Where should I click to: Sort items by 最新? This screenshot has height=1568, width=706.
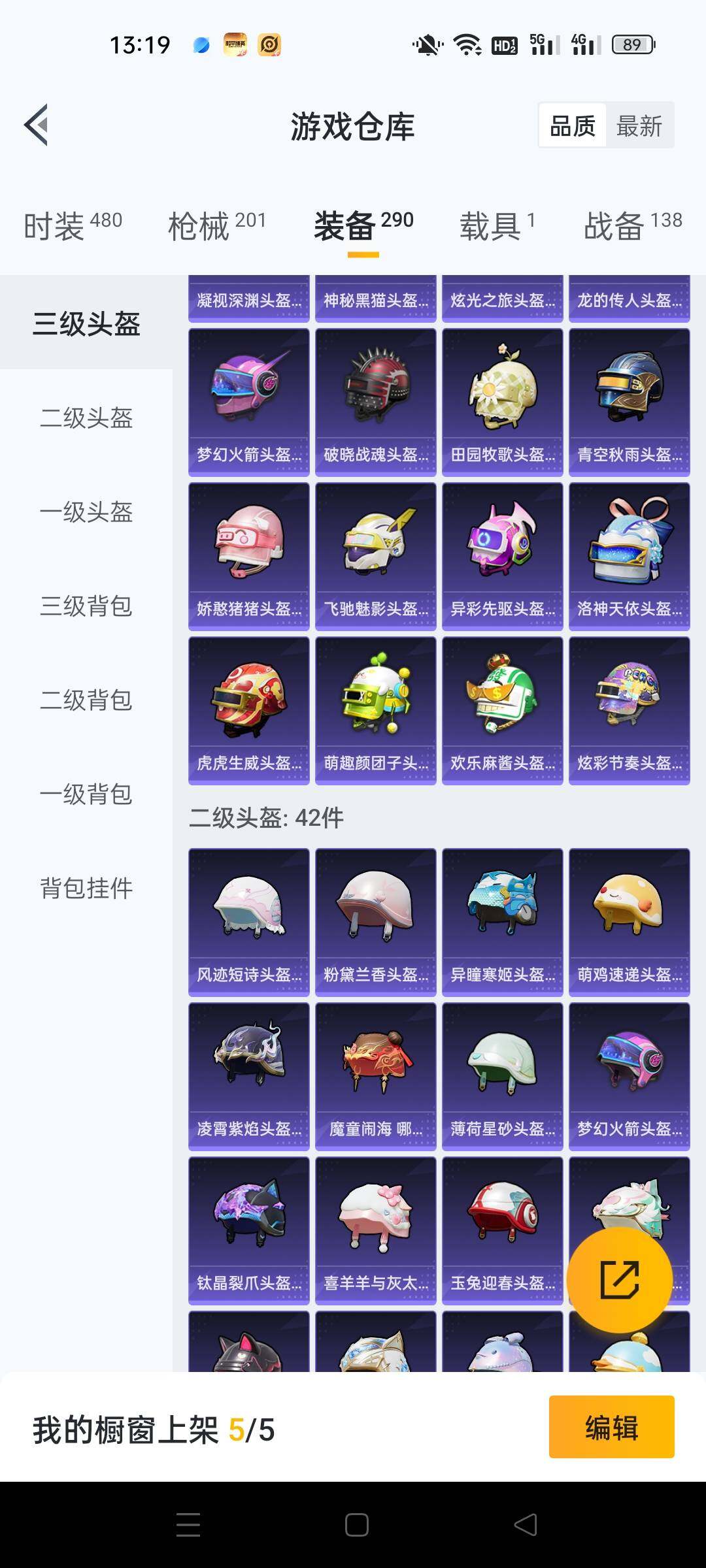tap(639, 125)
